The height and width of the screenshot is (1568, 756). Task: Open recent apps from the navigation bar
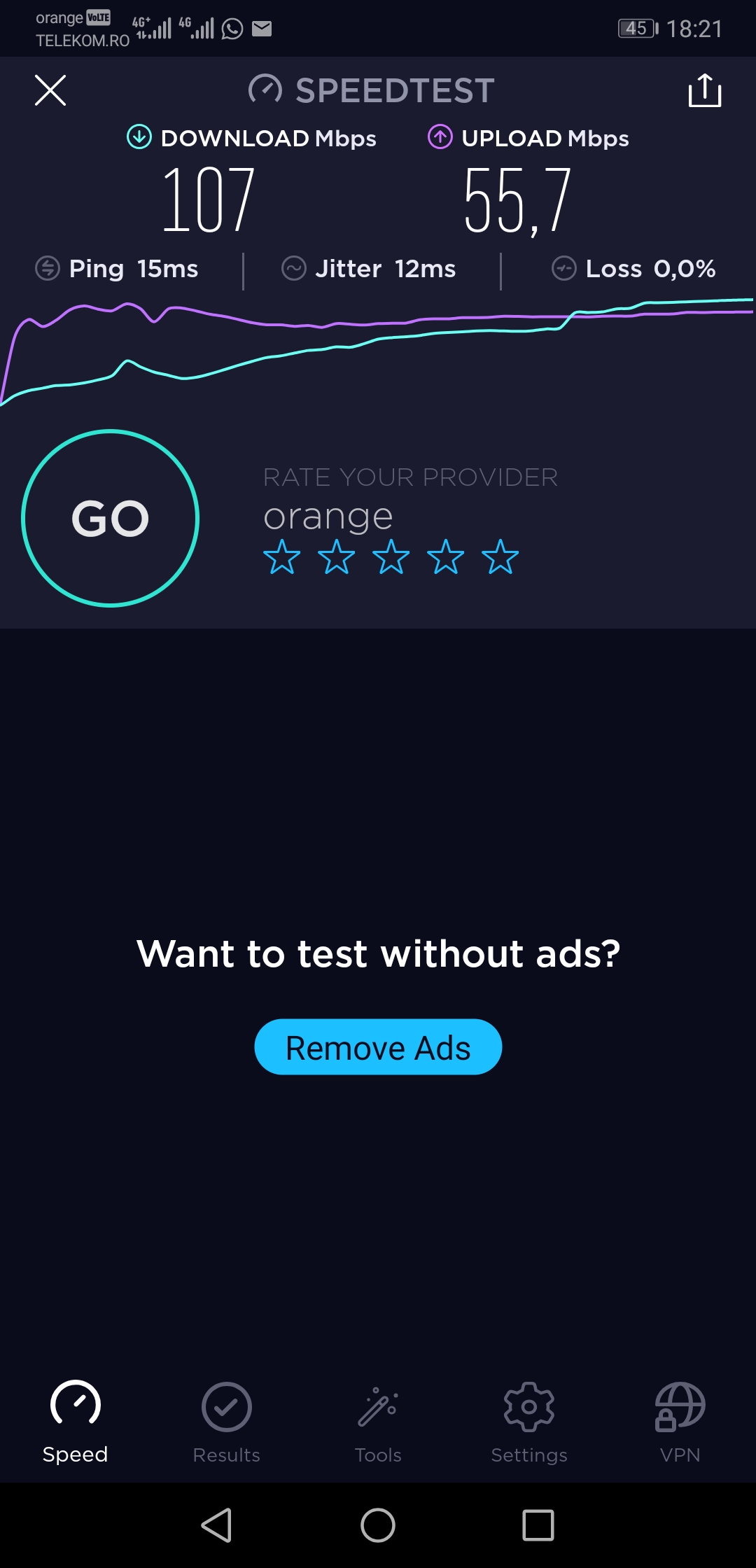click(538, 1525)
